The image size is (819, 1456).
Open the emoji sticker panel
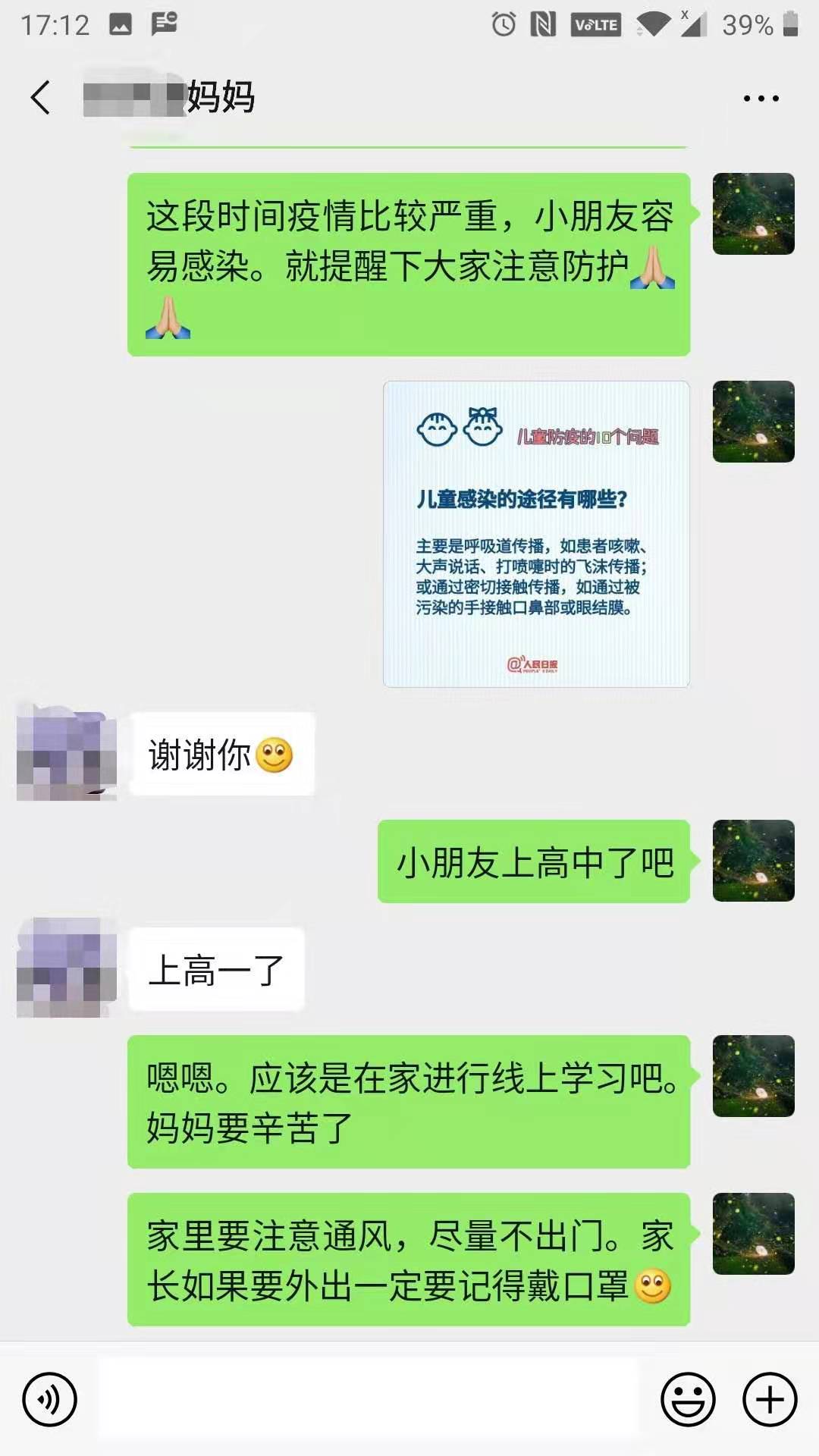tap(688, 1399)
